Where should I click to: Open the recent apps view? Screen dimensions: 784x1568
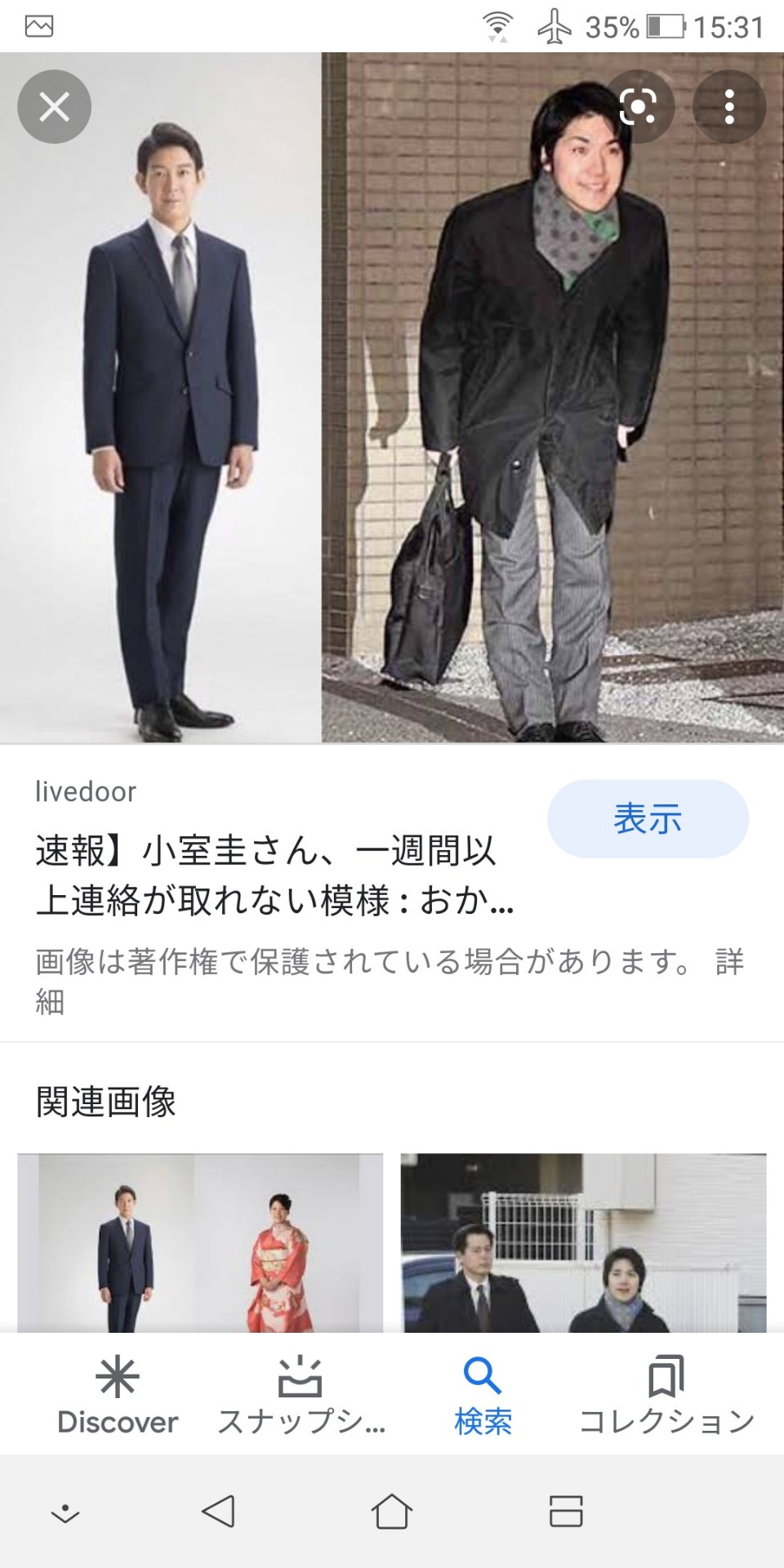[x=565, y=1512]
